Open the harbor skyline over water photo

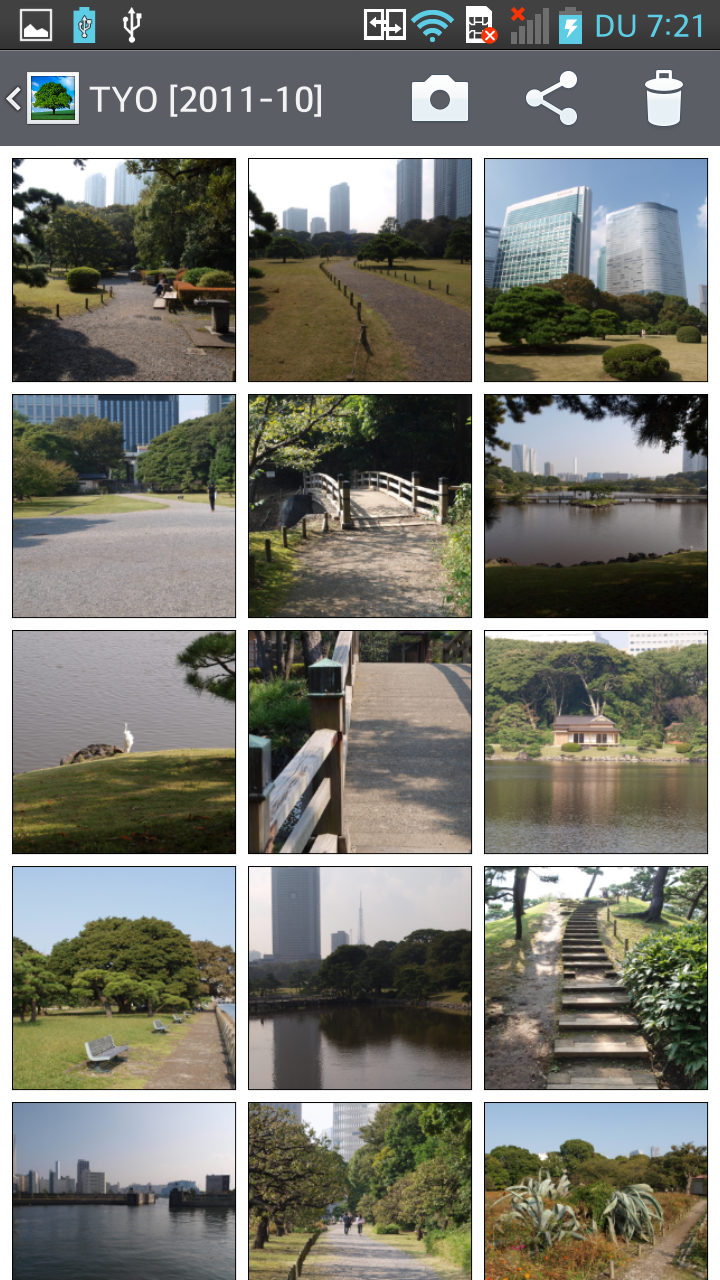pos(124,1190)
